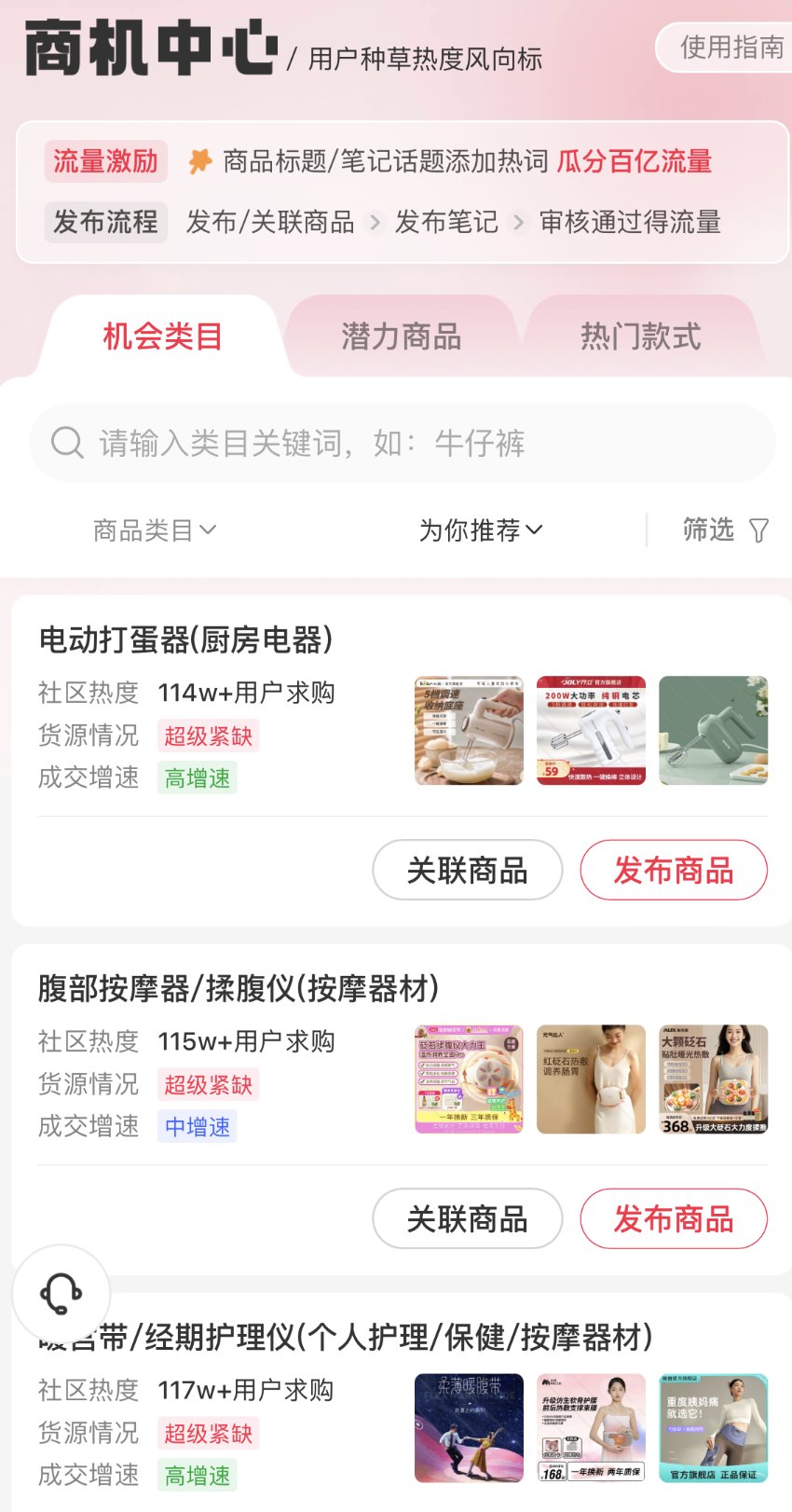Tap 关联商品 for 腹部按摩器/揉腹仪
This screenshot has height=1512, width=792.
coord(467,1219)
